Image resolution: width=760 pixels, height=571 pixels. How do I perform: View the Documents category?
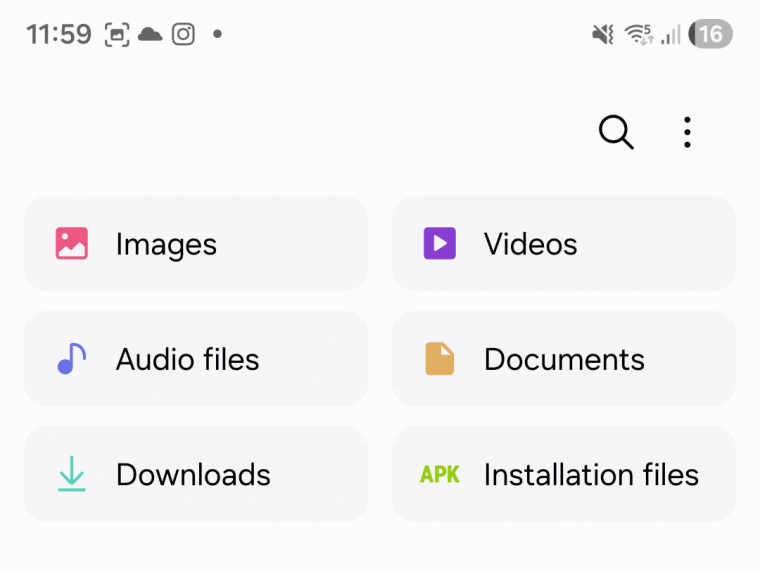(563, 359)
